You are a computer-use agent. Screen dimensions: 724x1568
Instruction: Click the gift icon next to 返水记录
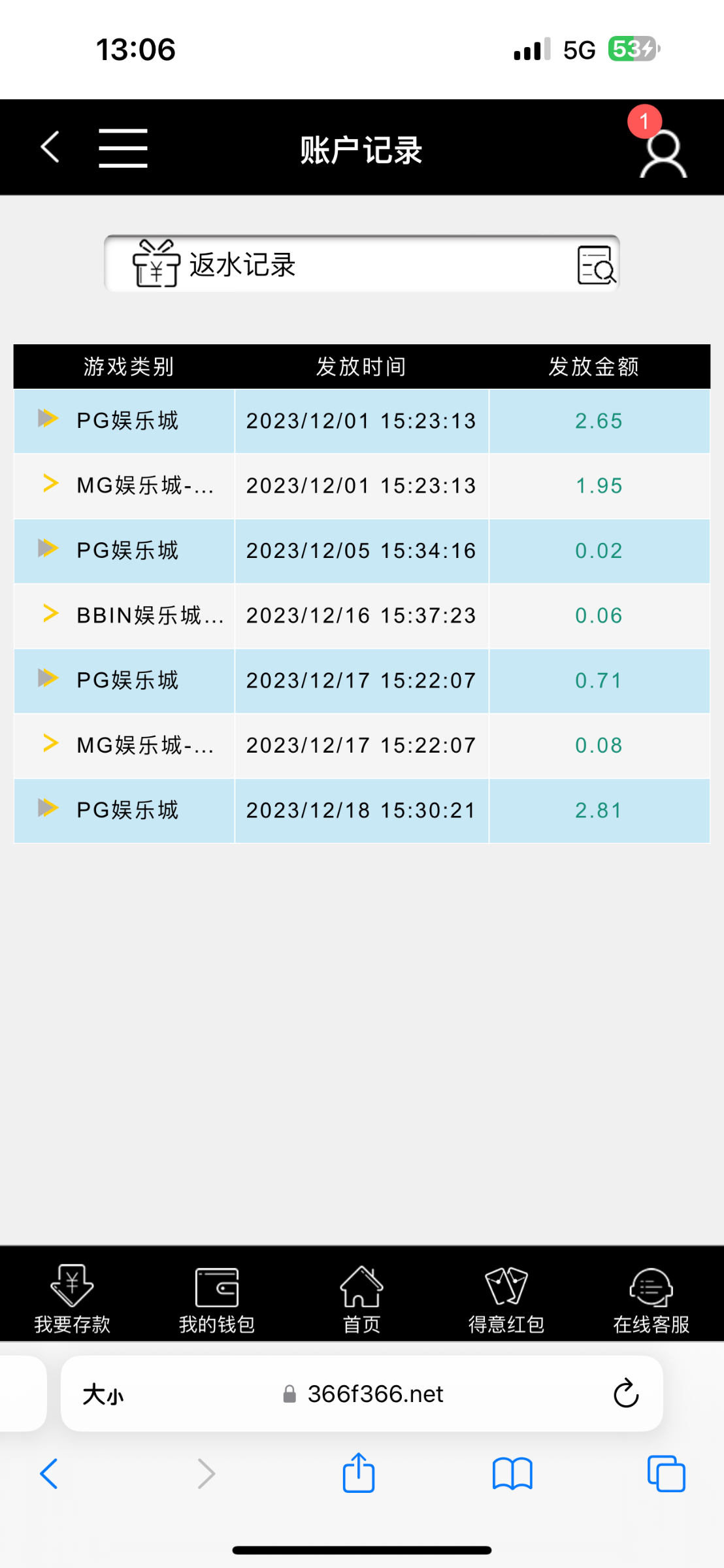tap(156, 264)
